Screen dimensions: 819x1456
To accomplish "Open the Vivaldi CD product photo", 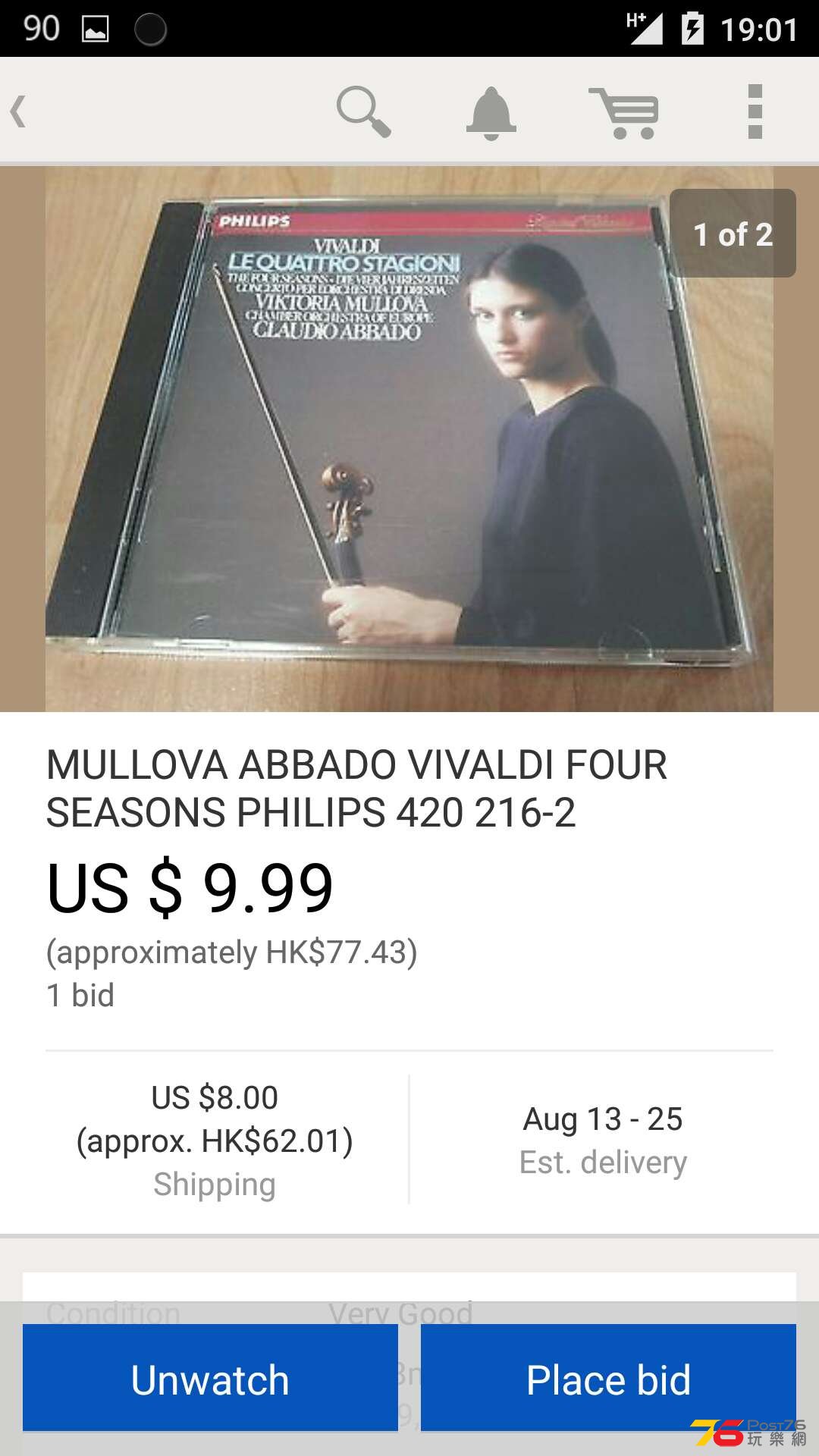I will (409, 438).
